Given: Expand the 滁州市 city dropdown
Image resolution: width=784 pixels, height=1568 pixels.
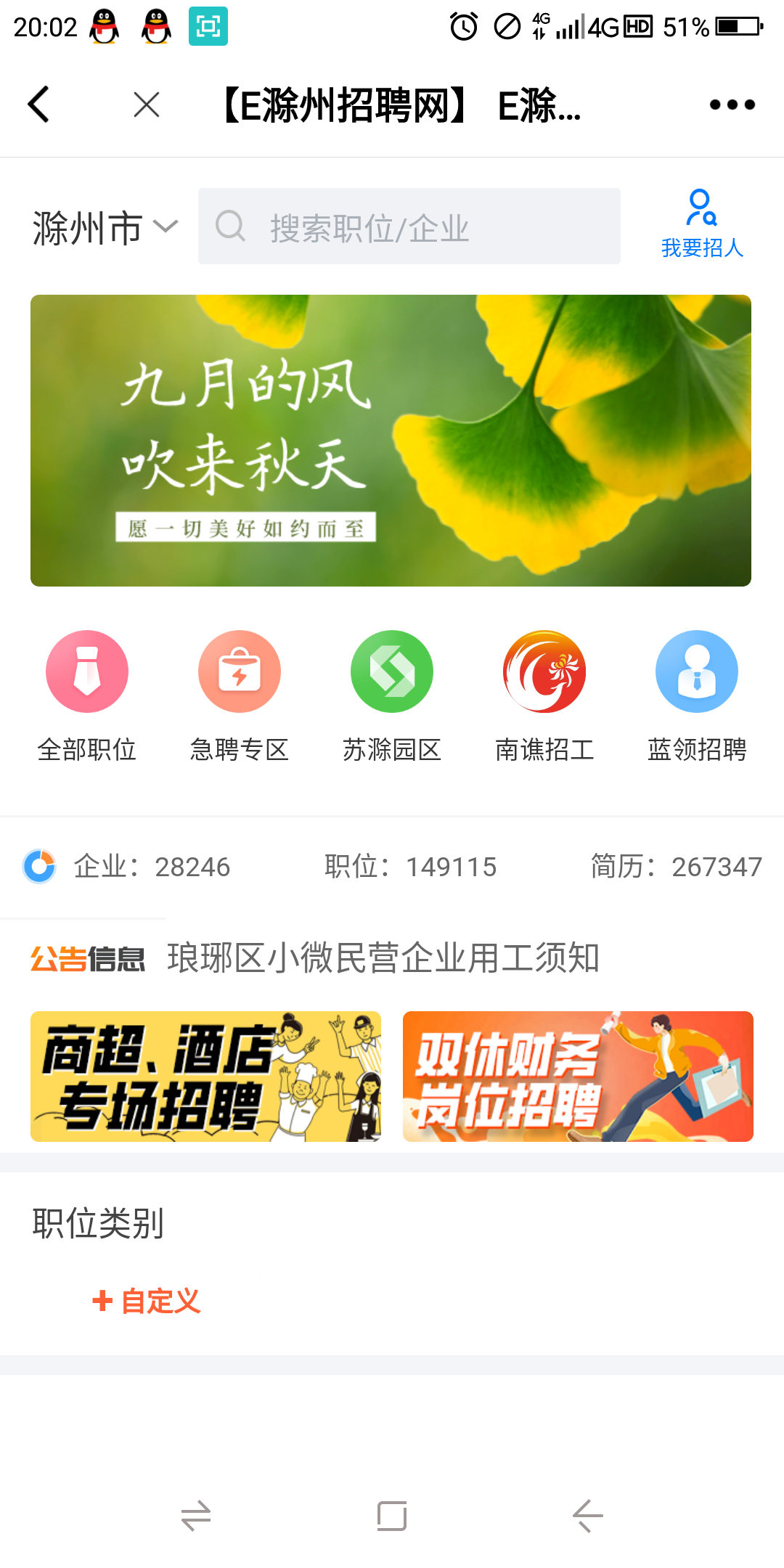Looking at the screenshot, I should 105,228.
